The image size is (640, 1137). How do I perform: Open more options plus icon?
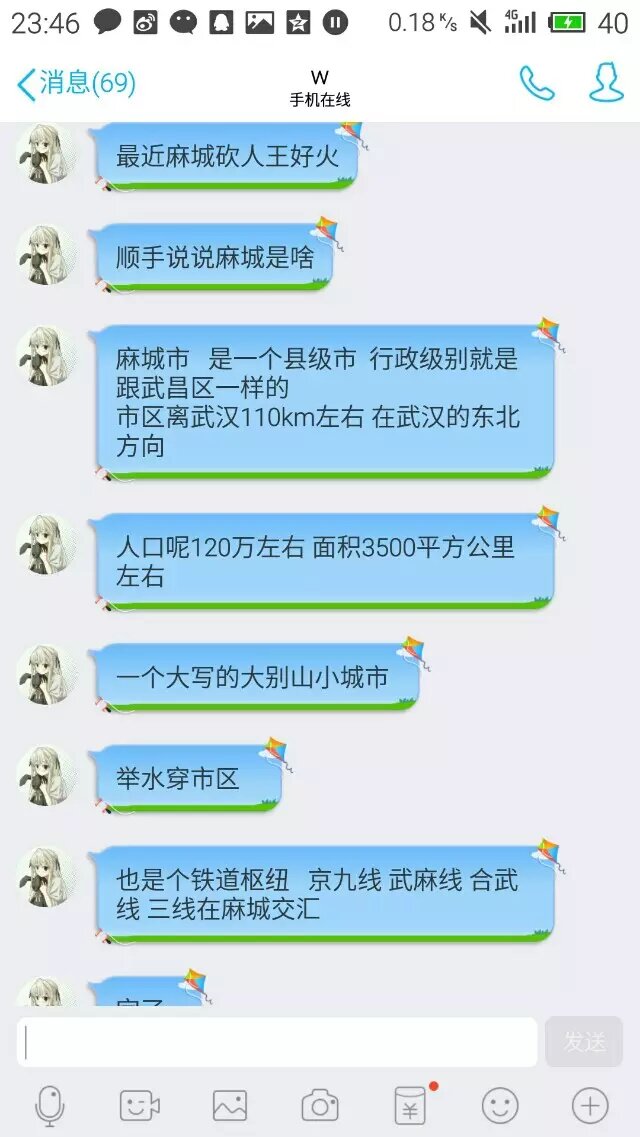[x=590, y=1105]
